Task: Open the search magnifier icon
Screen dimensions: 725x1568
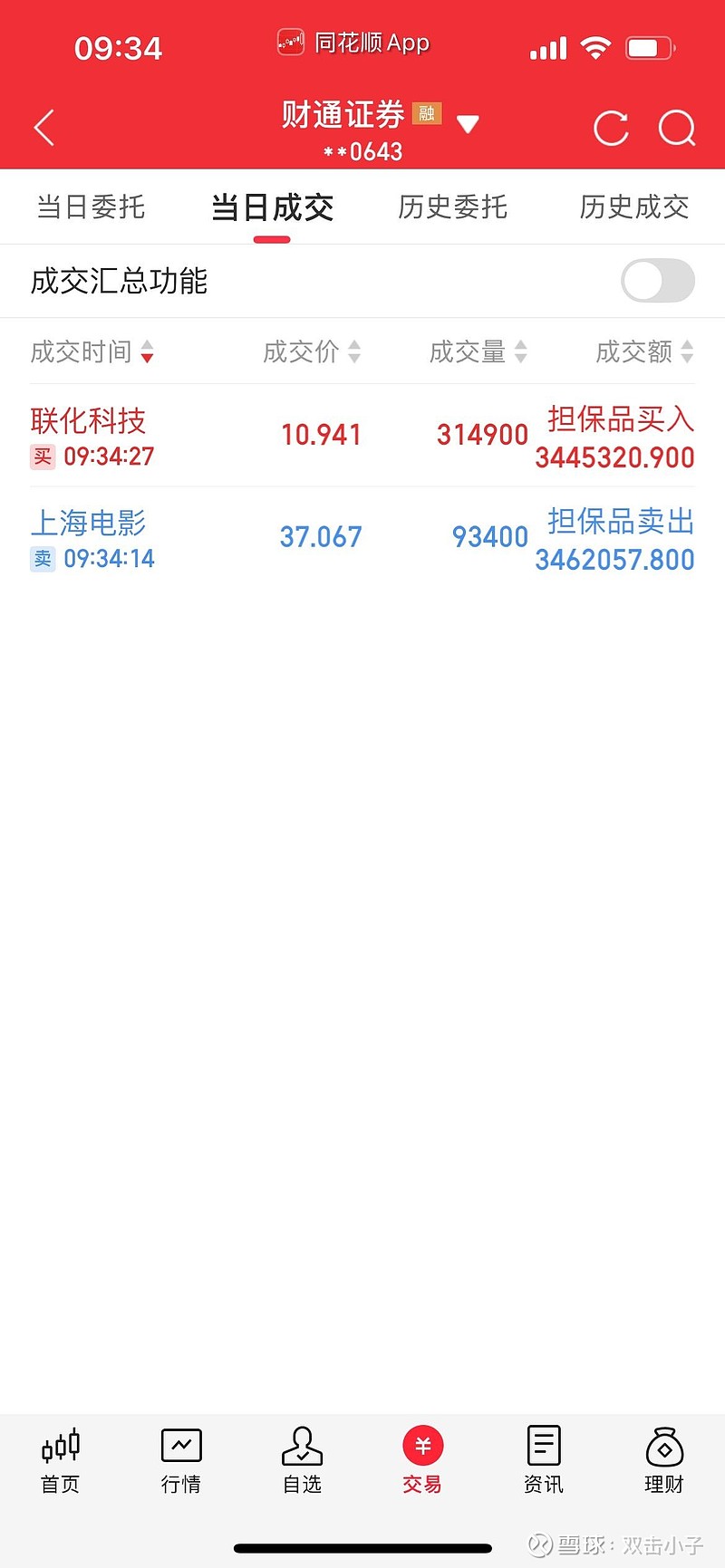Action: 677,129
